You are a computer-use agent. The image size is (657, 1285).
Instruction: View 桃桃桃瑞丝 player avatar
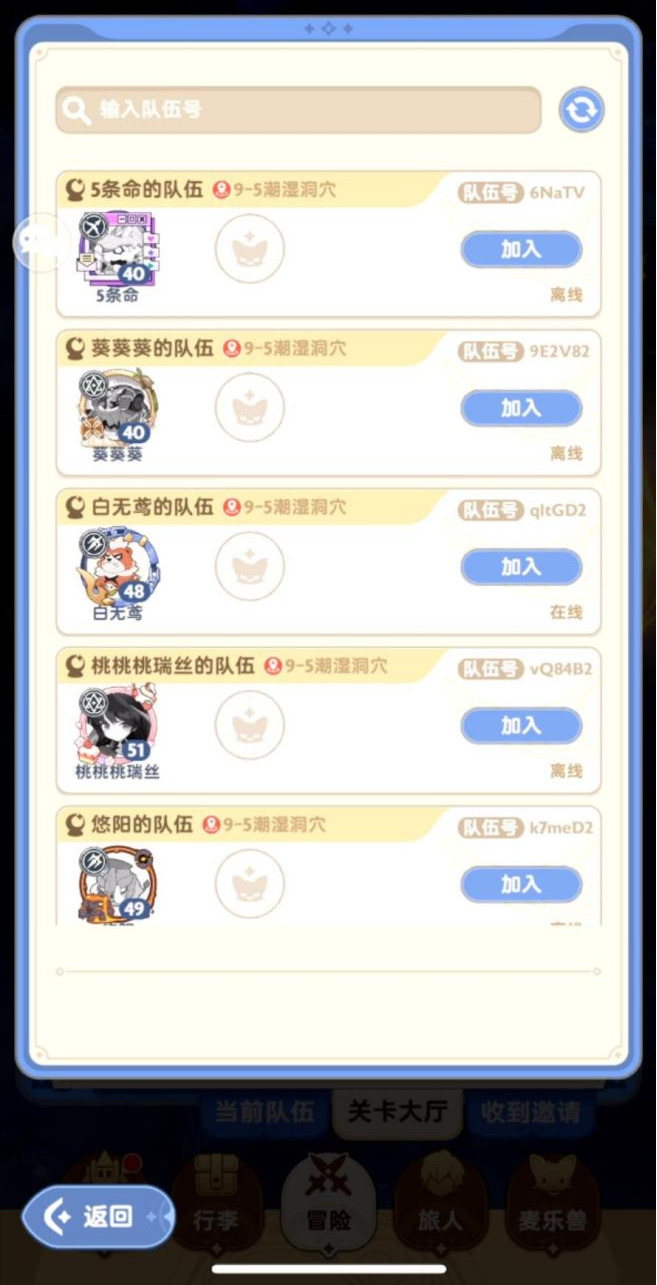118,726
